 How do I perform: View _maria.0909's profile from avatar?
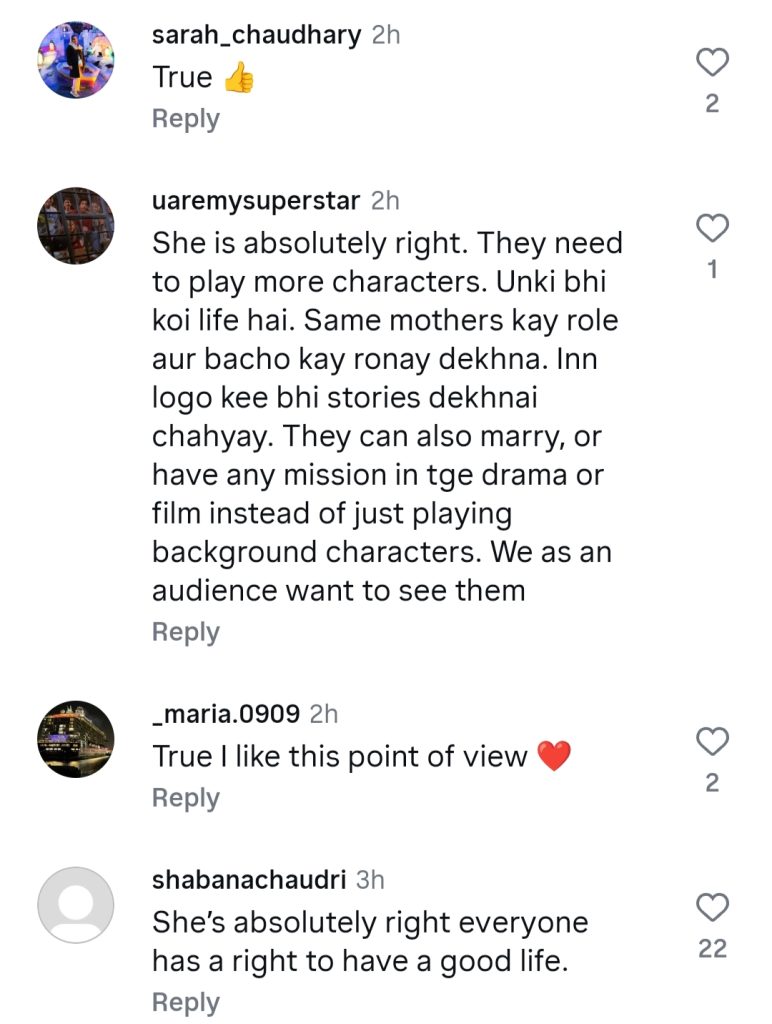tap(76, 739)
